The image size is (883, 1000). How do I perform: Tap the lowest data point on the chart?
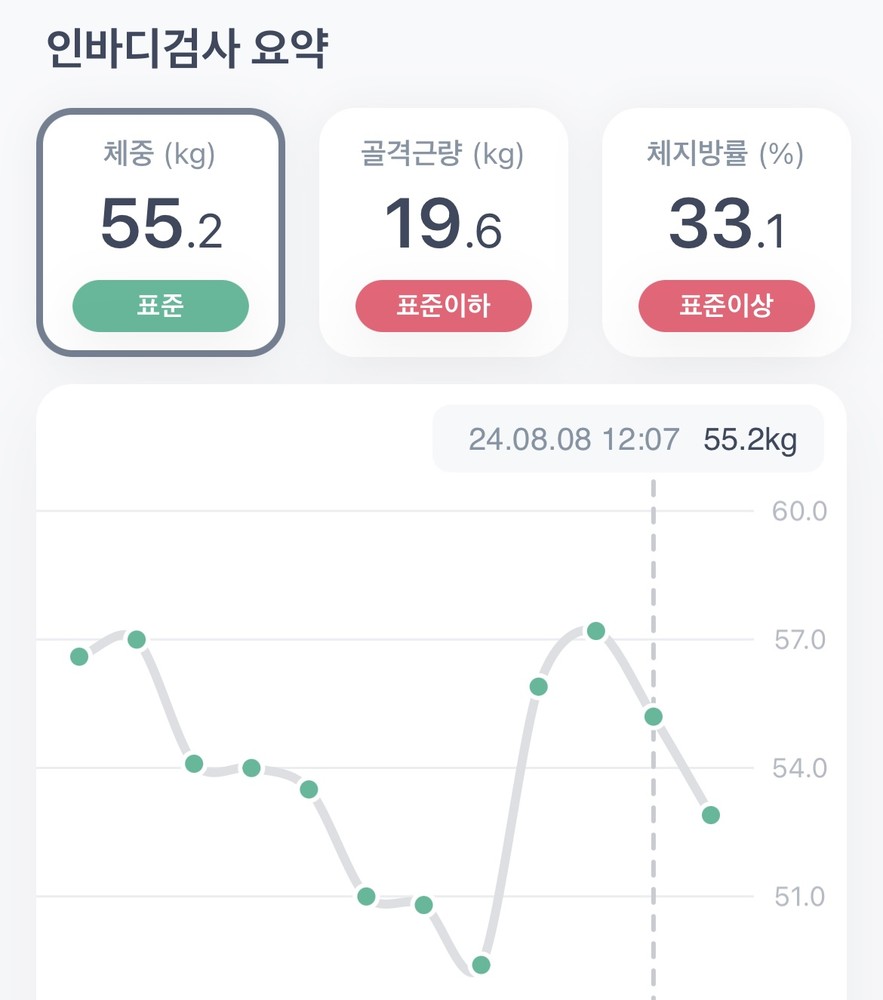tap(481, 965)
